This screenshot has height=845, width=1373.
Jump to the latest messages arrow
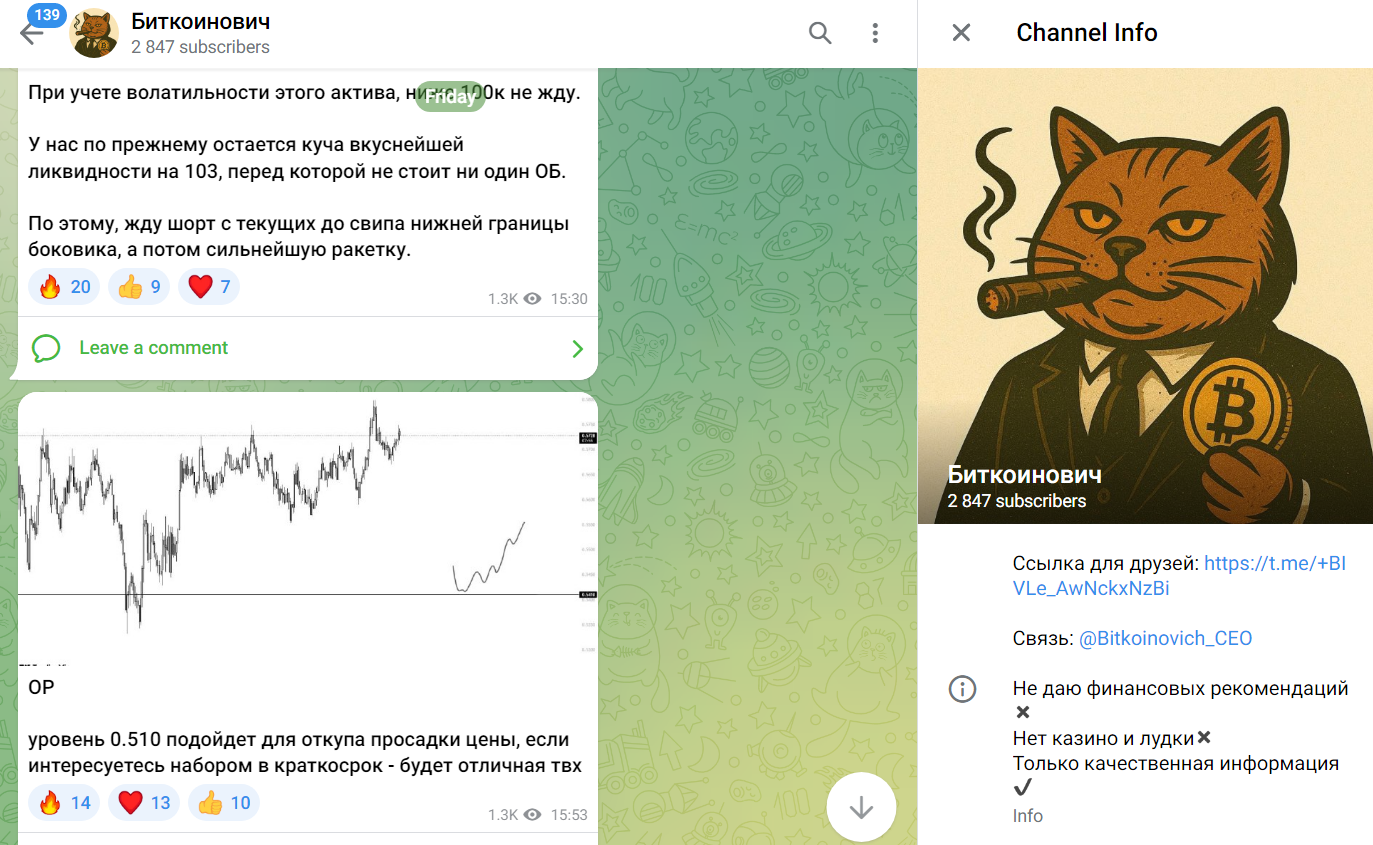(861, 808)
